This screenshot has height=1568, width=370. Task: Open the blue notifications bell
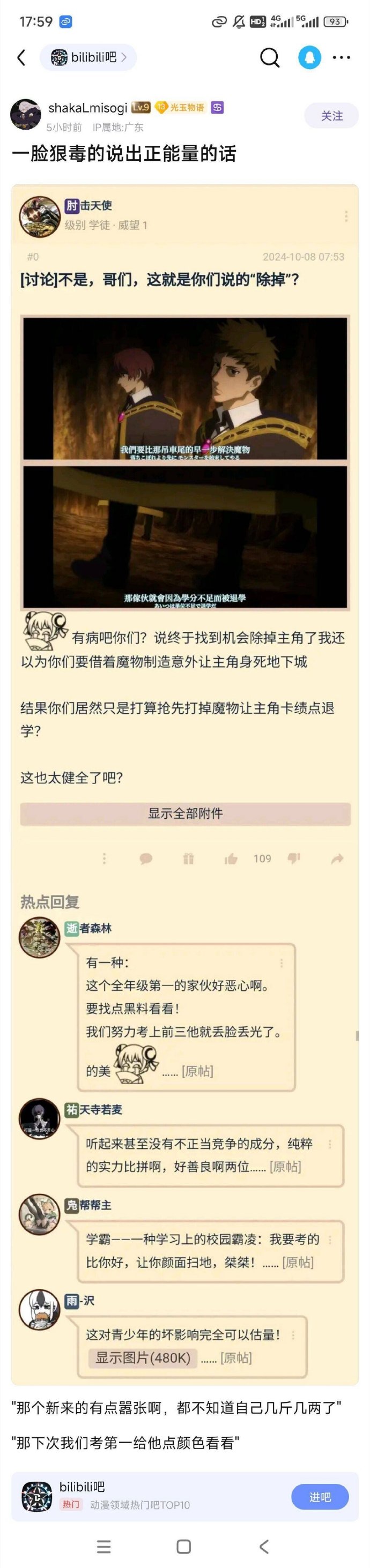pos(309,58)
